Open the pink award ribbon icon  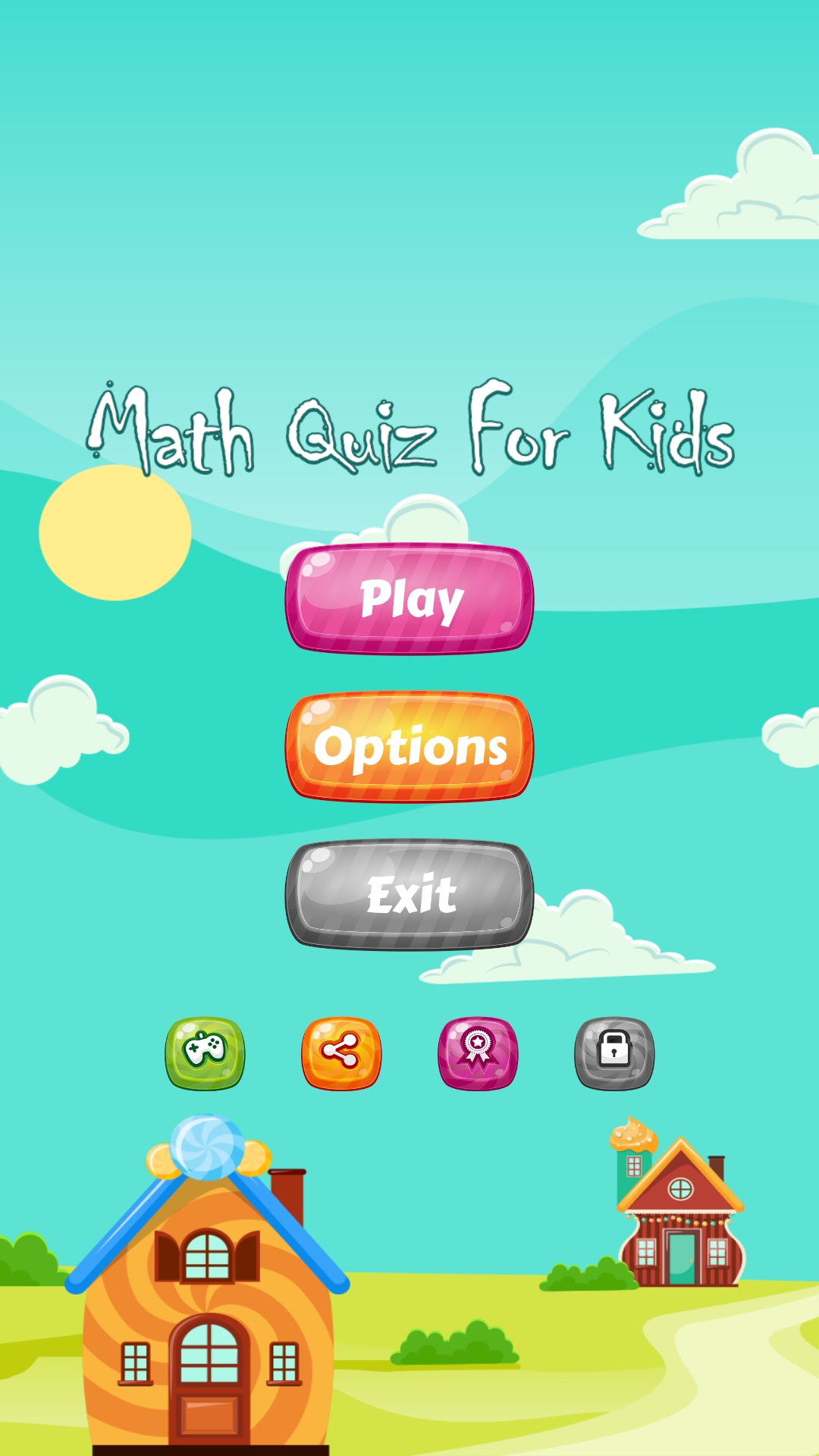pyautogui.click(x=478, y=1053)
